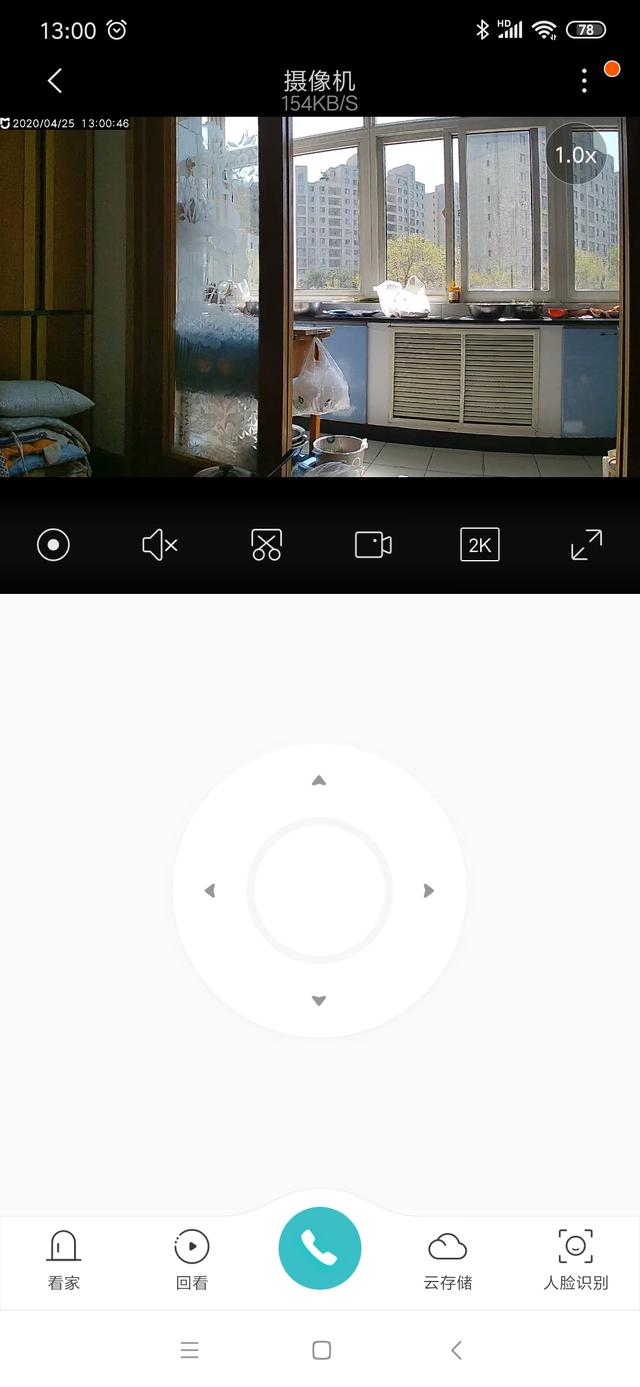640x1387 pixels.
Task: Go back using the top-left arrow
Action: click(55, 81)
